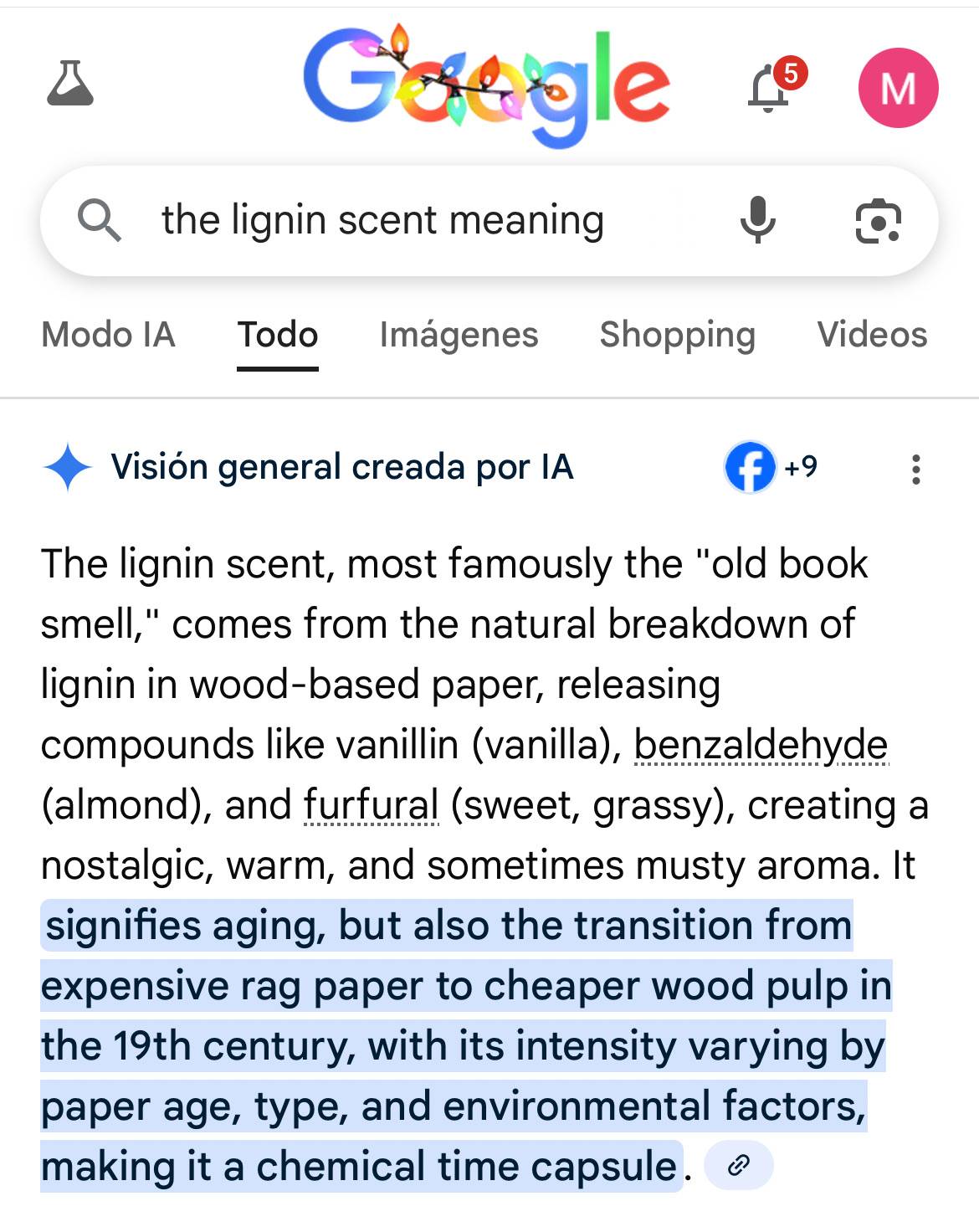
Task: Open the benzaldehyde underlined link
Action: pos(761,745)
